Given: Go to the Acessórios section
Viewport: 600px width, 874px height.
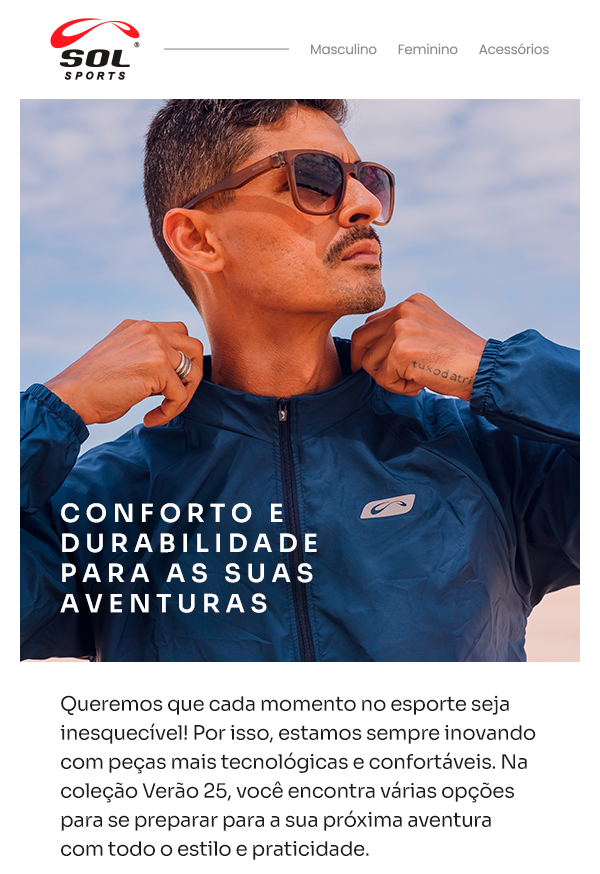Looking at the screenshot, I should pyautogui.click(x=513, y=49).
